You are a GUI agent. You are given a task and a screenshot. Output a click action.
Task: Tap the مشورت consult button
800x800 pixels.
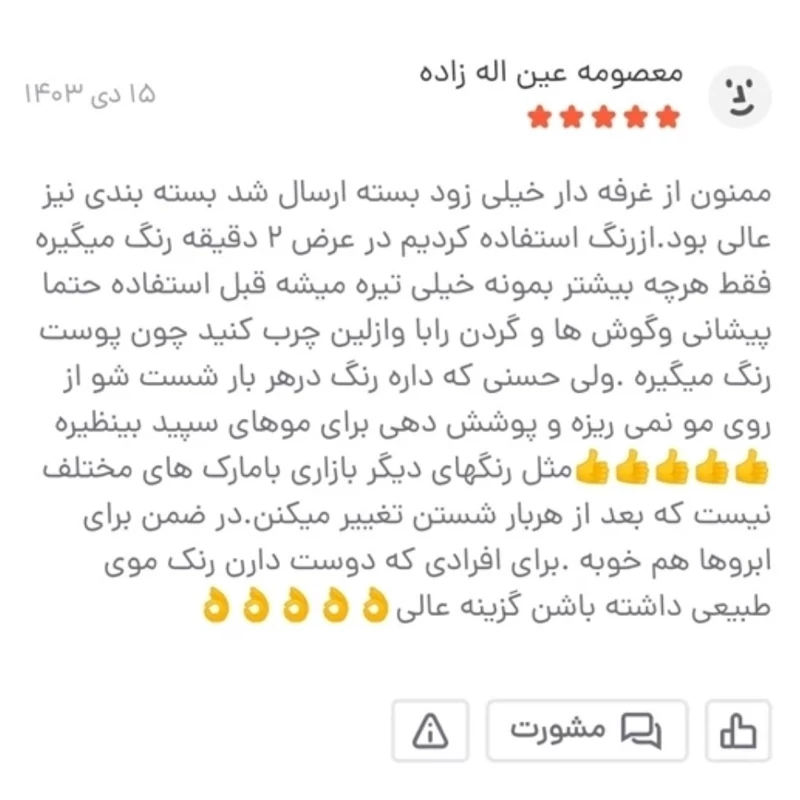tap(587, 732)
